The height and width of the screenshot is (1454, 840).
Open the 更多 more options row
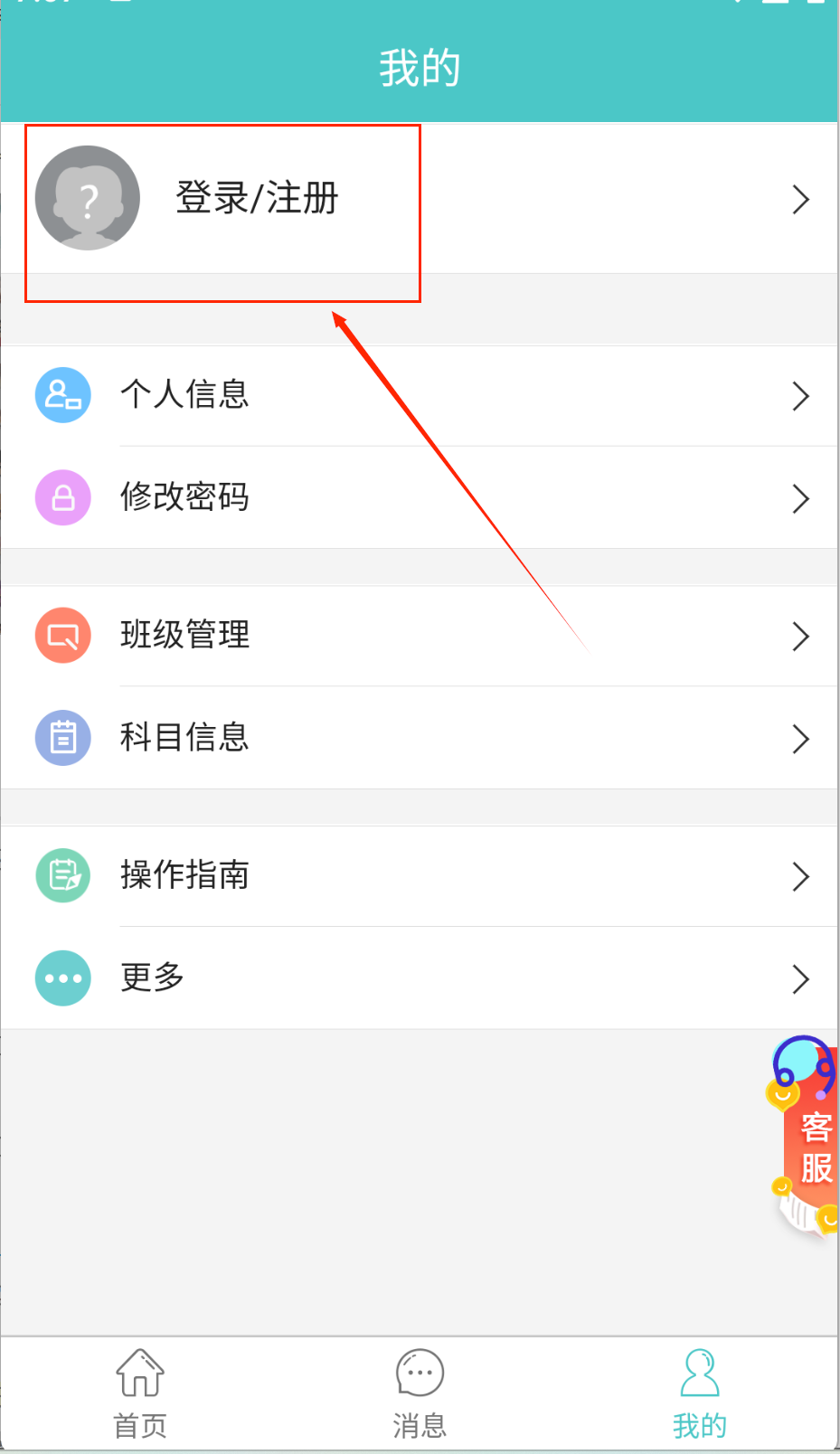pos(152,977)
